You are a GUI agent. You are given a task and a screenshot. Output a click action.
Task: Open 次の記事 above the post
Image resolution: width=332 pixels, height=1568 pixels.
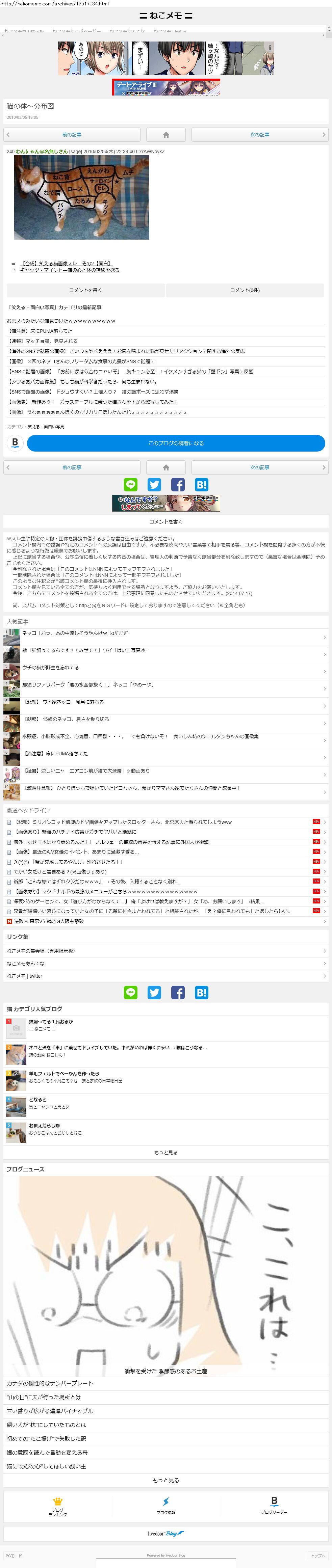(260, 135)
